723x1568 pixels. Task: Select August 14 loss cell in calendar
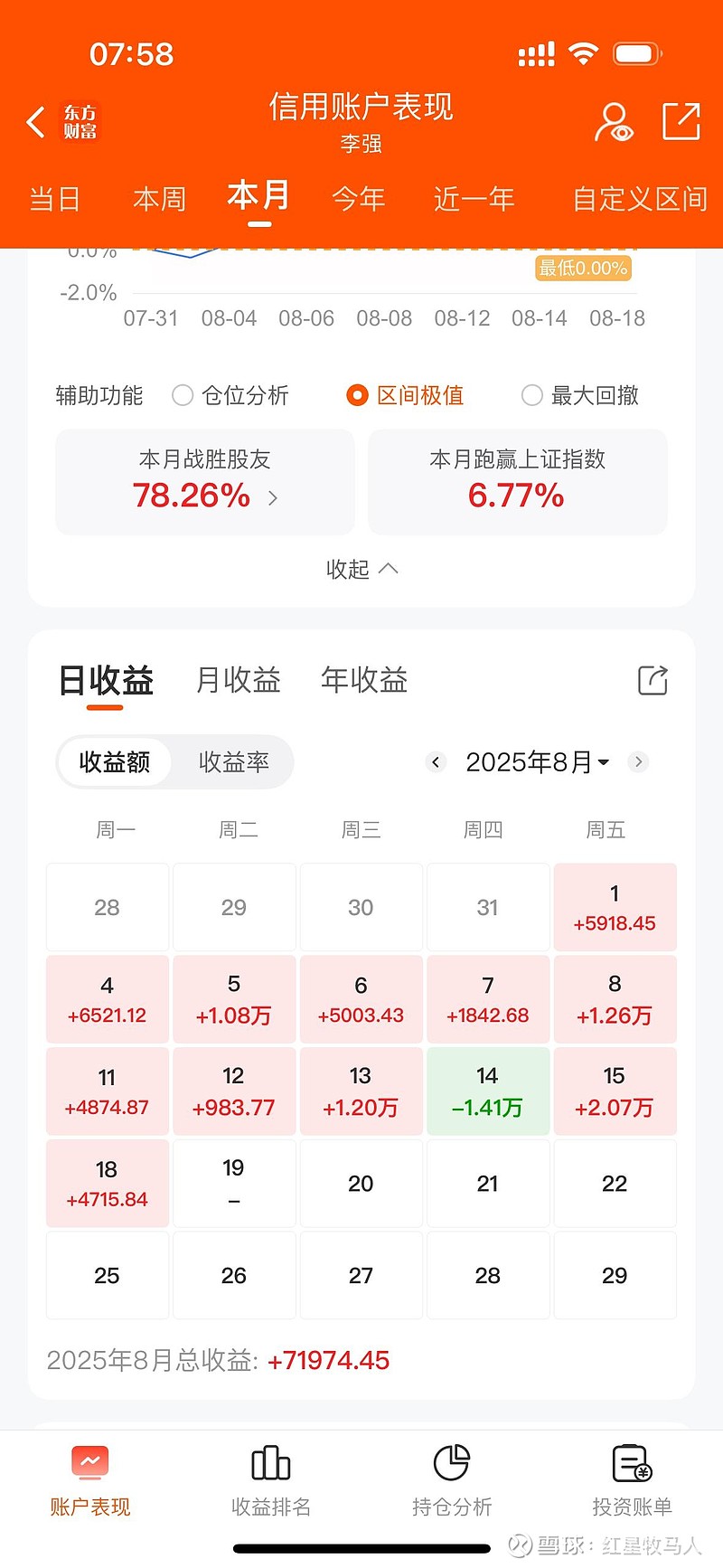click(x=487, y=1091)
